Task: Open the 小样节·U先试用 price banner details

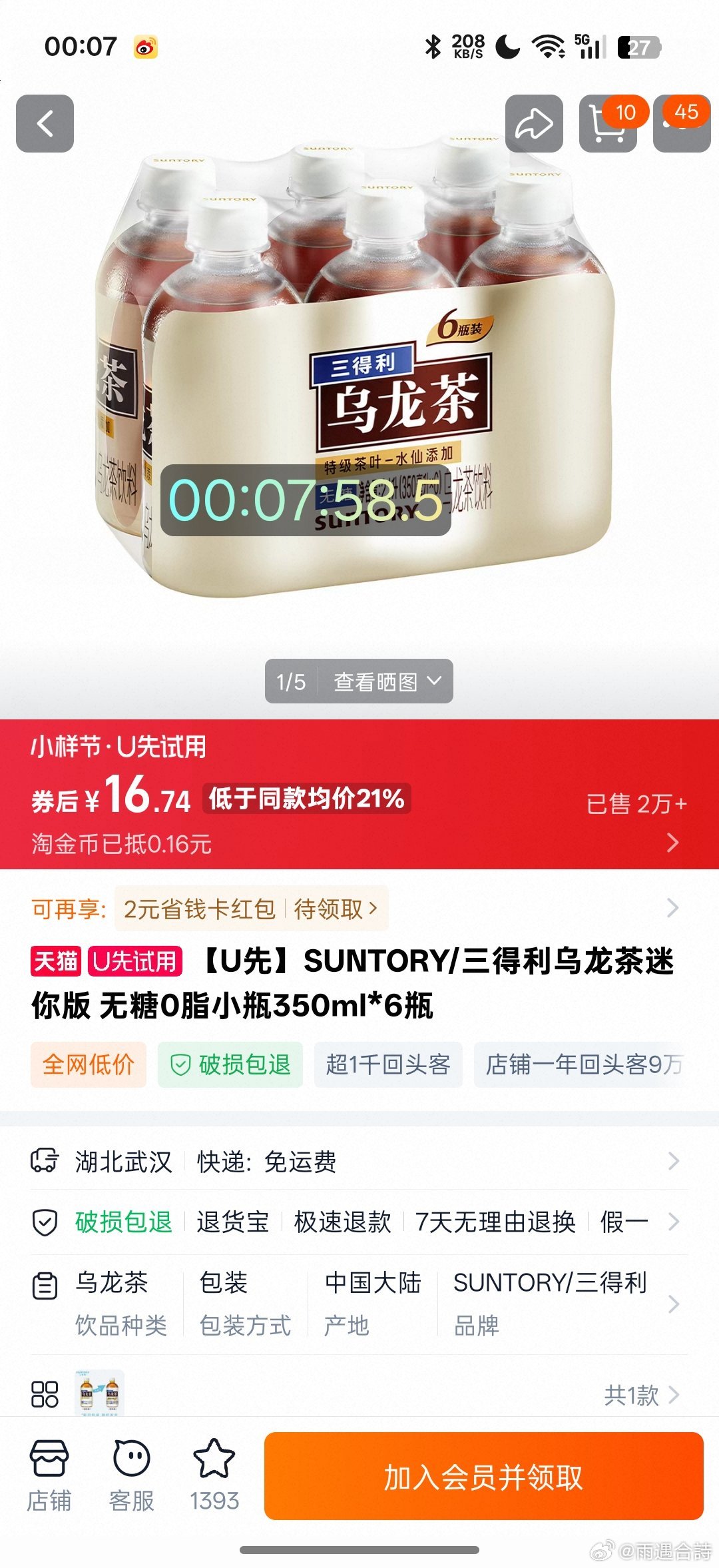Action: [359, 794]
